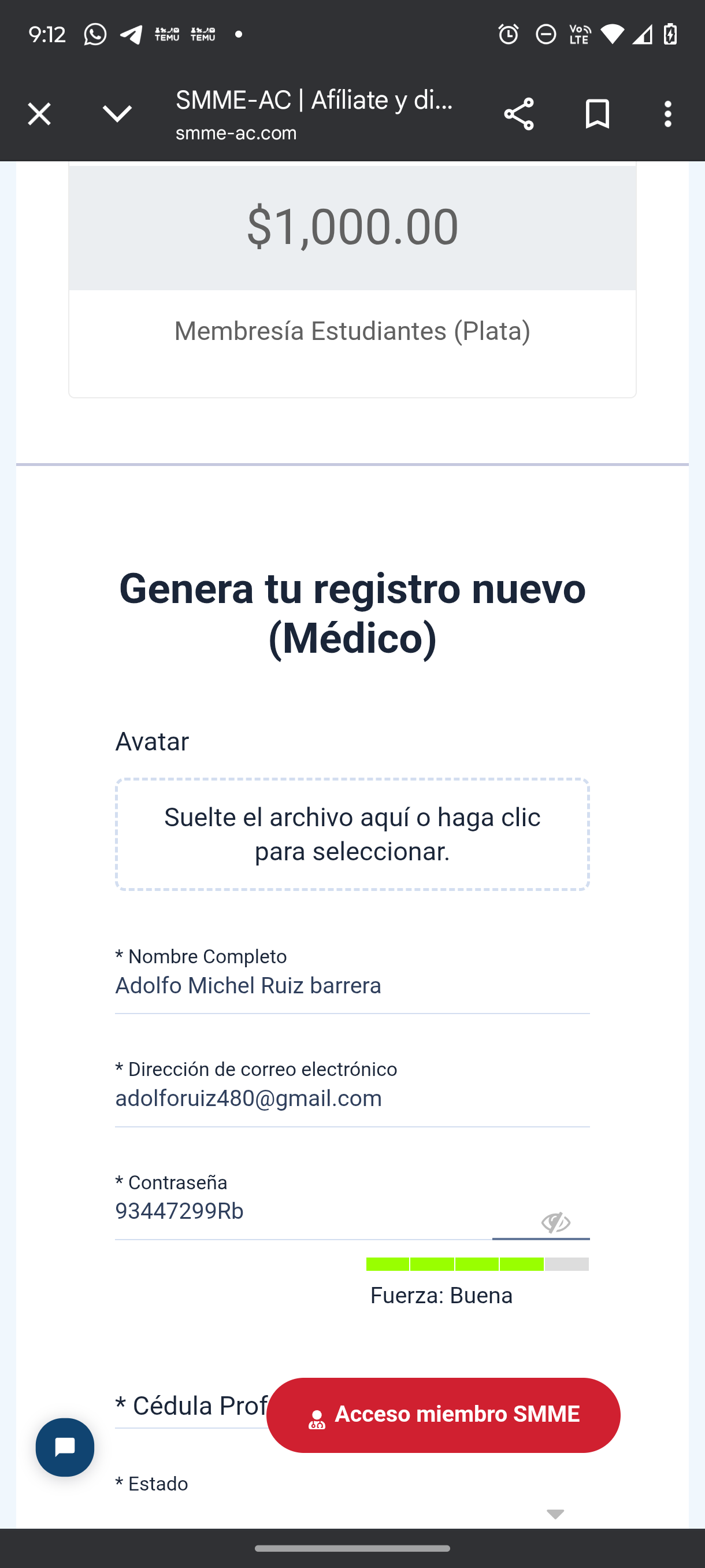Toggle password visibility eye icon

555,1222
